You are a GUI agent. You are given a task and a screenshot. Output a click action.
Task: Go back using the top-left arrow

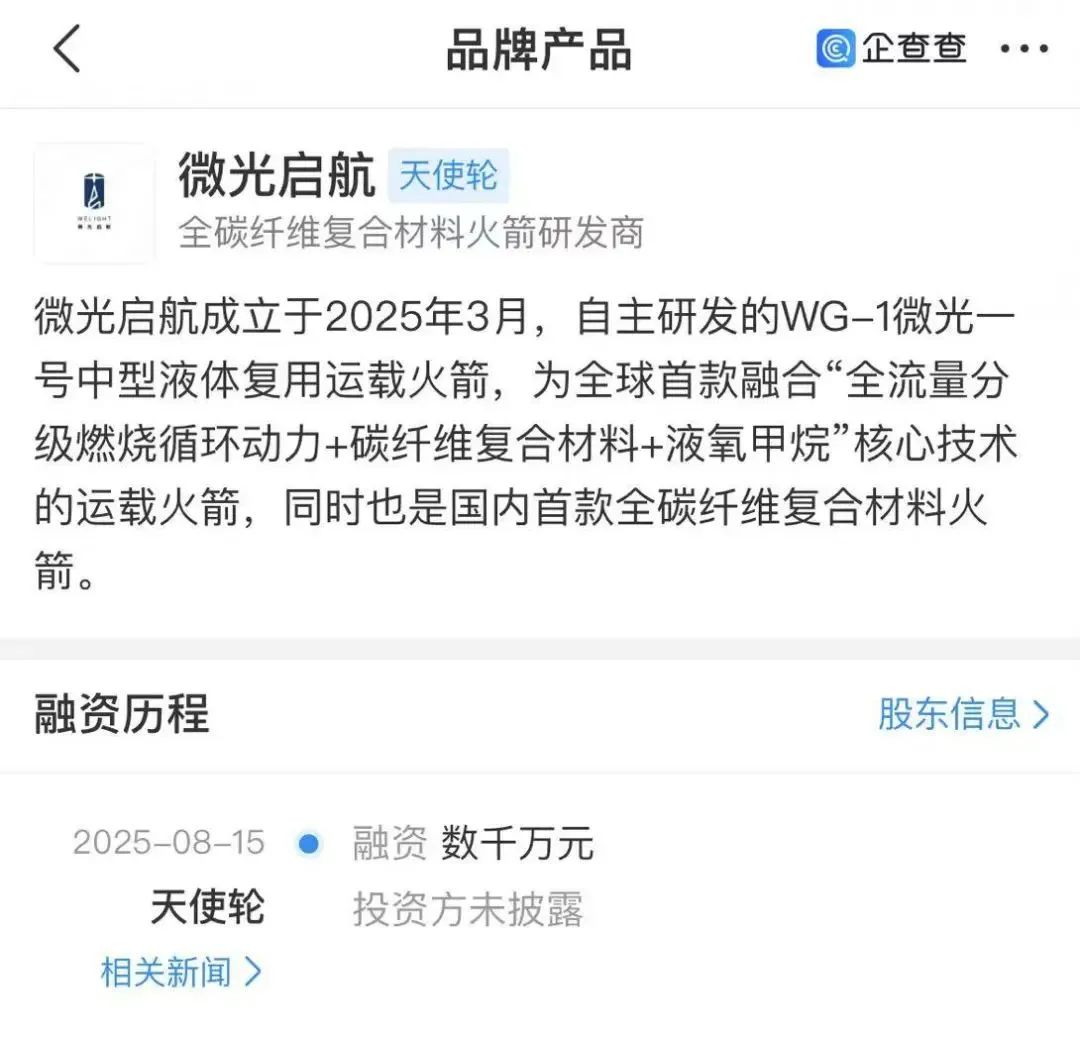point(67,50)
